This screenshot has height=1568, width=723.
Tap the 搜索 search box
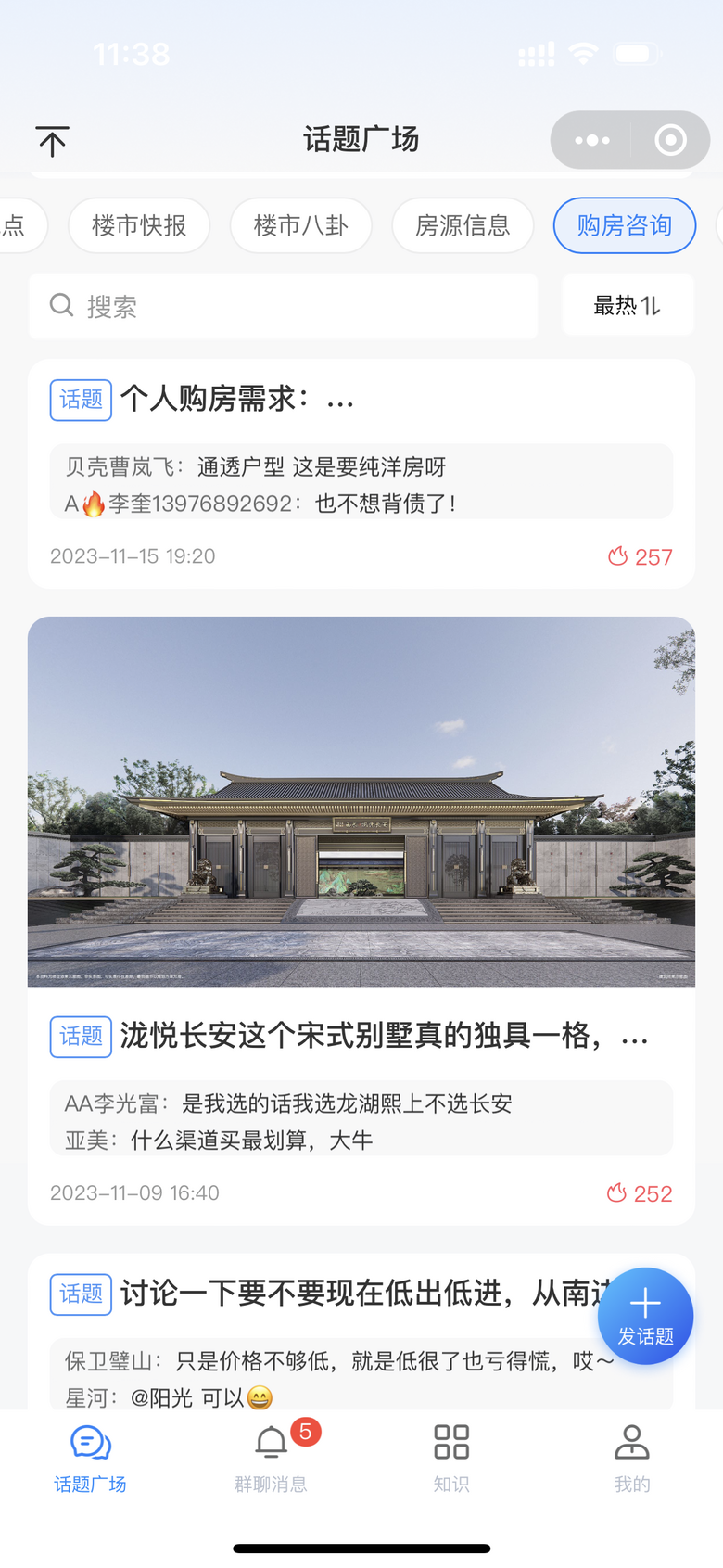pos(283,306)
